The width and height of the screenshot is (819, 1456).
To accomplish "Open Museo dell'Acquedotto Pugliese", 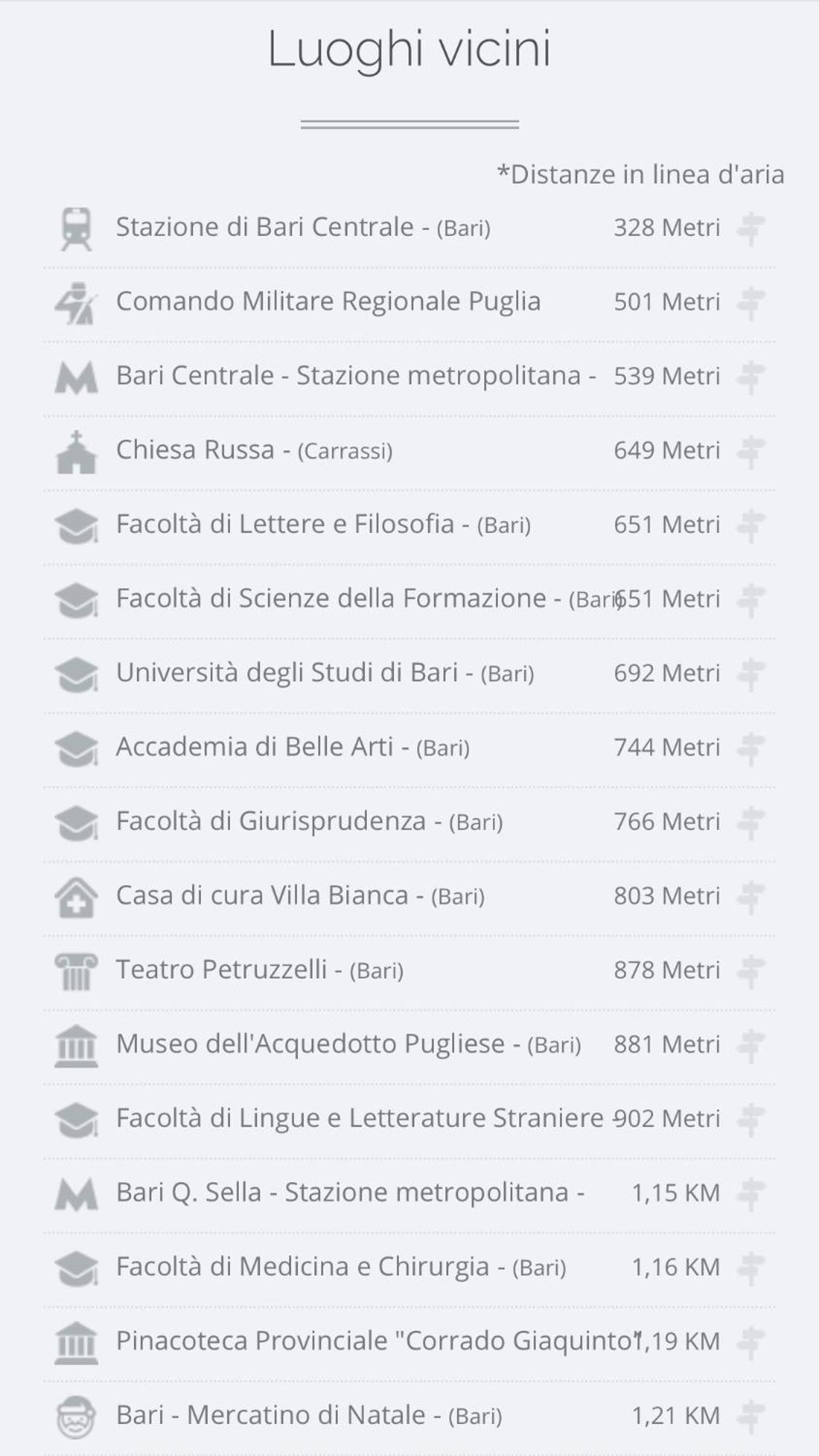I will [x=409, y=1046].
